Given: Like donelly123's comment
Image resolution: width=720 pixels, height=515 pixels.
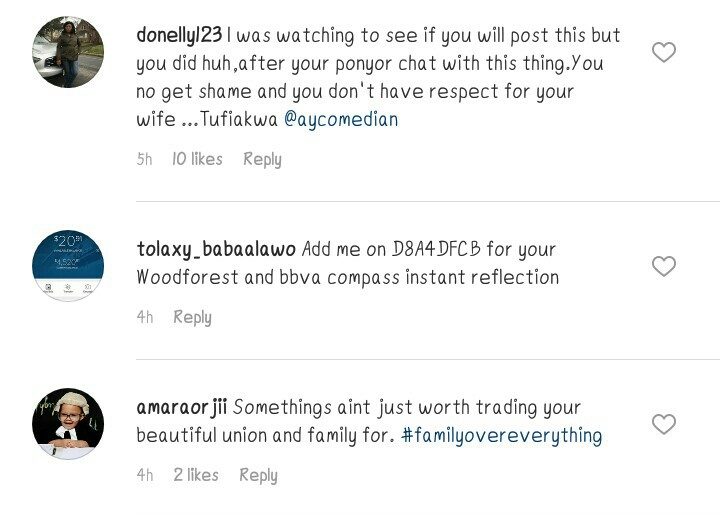Looking at the screenshot, I should point(664,52).
